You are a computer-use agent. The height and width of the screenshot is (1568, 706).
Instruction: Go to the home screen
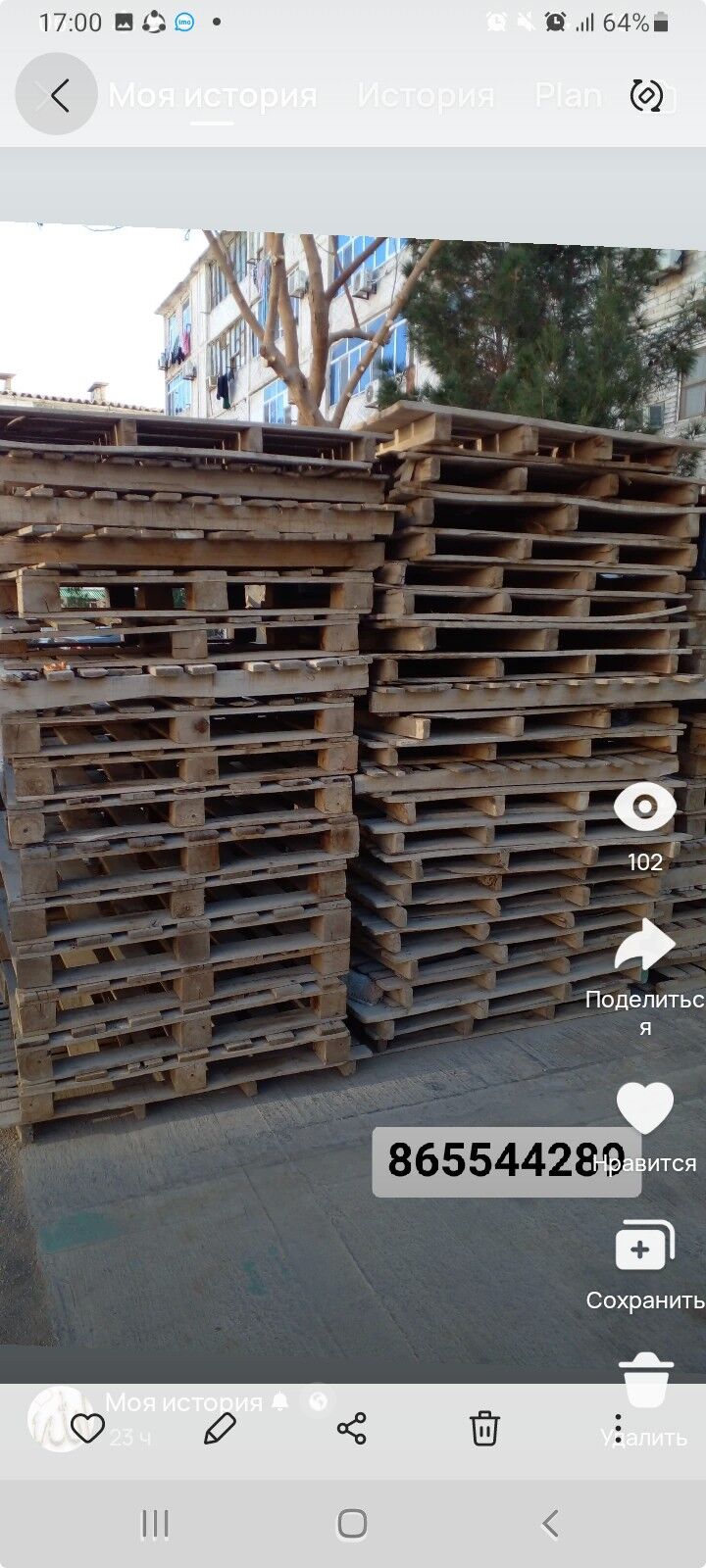[x=352, y=1524]
